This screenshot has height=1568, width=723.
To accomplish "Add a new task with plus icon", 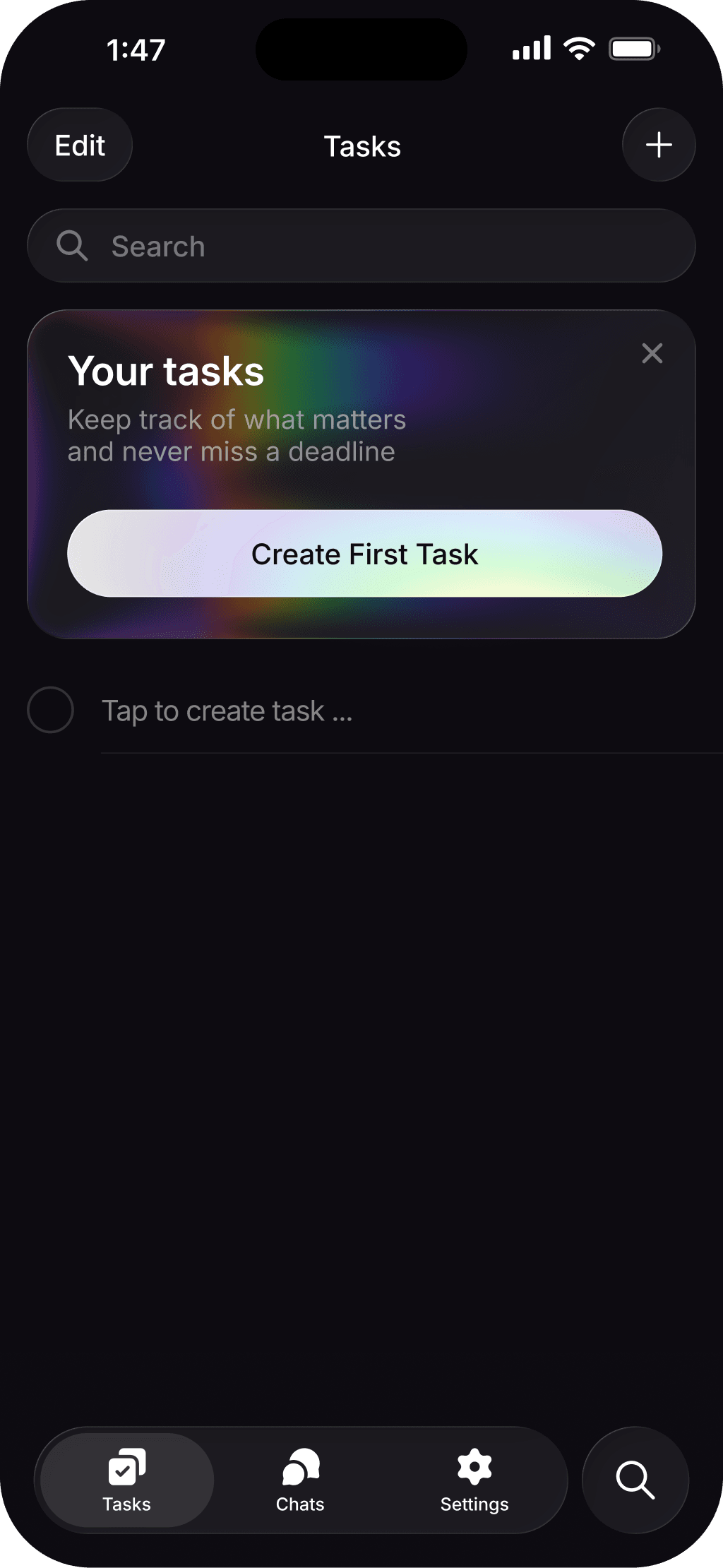I will click(x=658, y=145).
